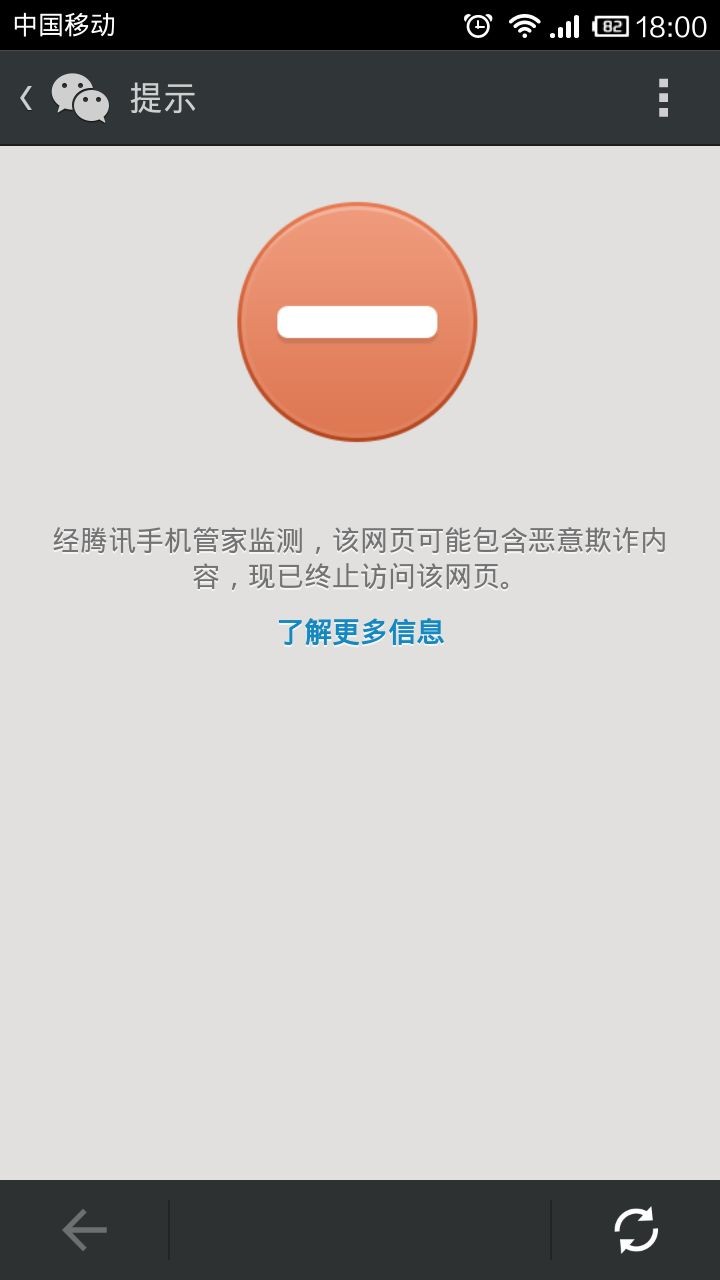Reload the page with the refresh icon
This screenshot has width=720, height=1280.
click(x=636, y=1230)
